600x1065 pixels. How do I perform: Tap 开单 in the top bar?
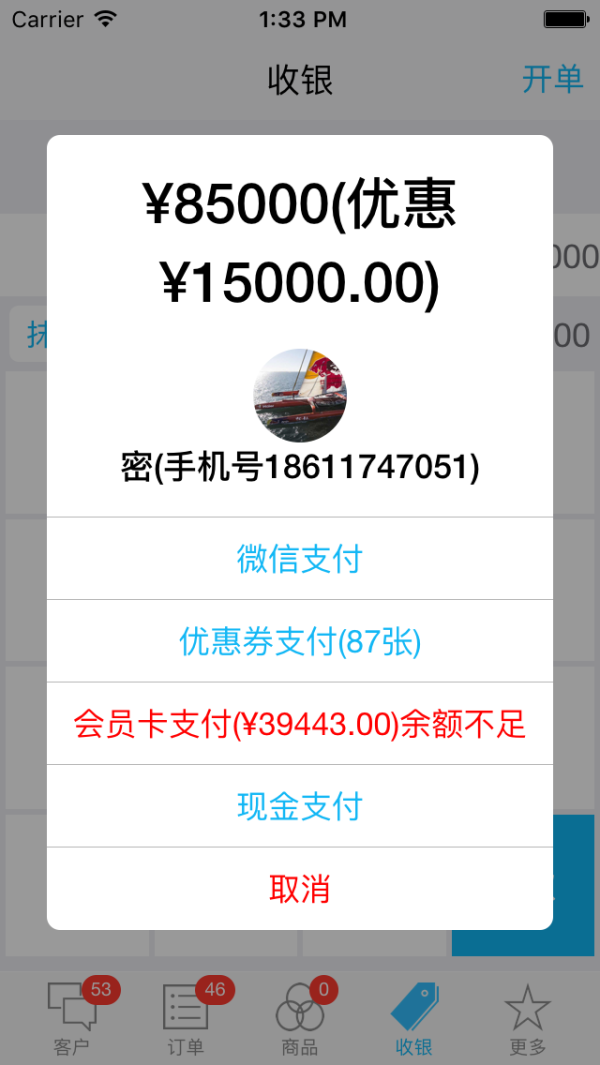pyautogui.click(x=552, y=79)
